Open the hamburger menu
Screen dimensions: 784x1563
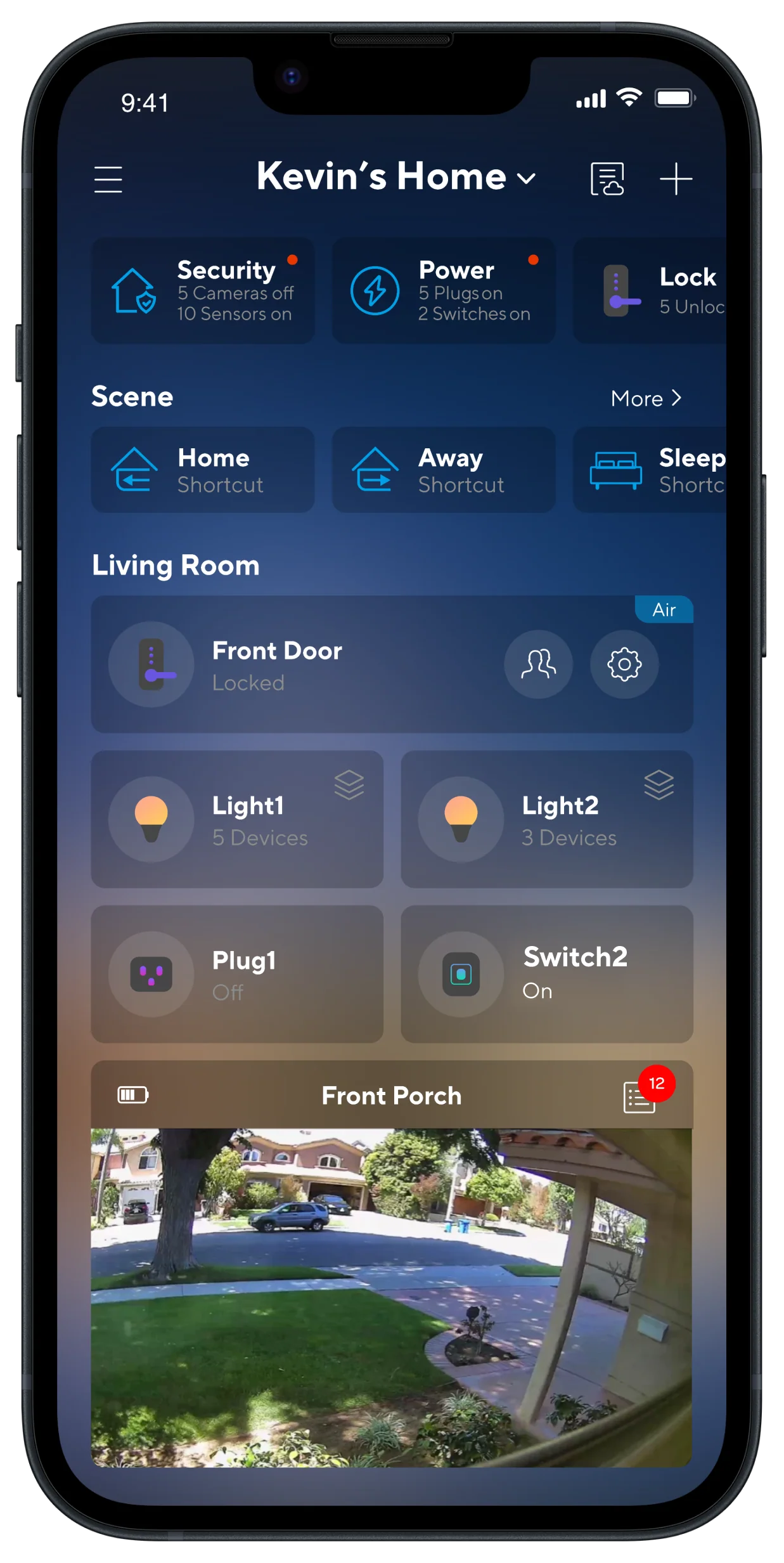point(108,179)
